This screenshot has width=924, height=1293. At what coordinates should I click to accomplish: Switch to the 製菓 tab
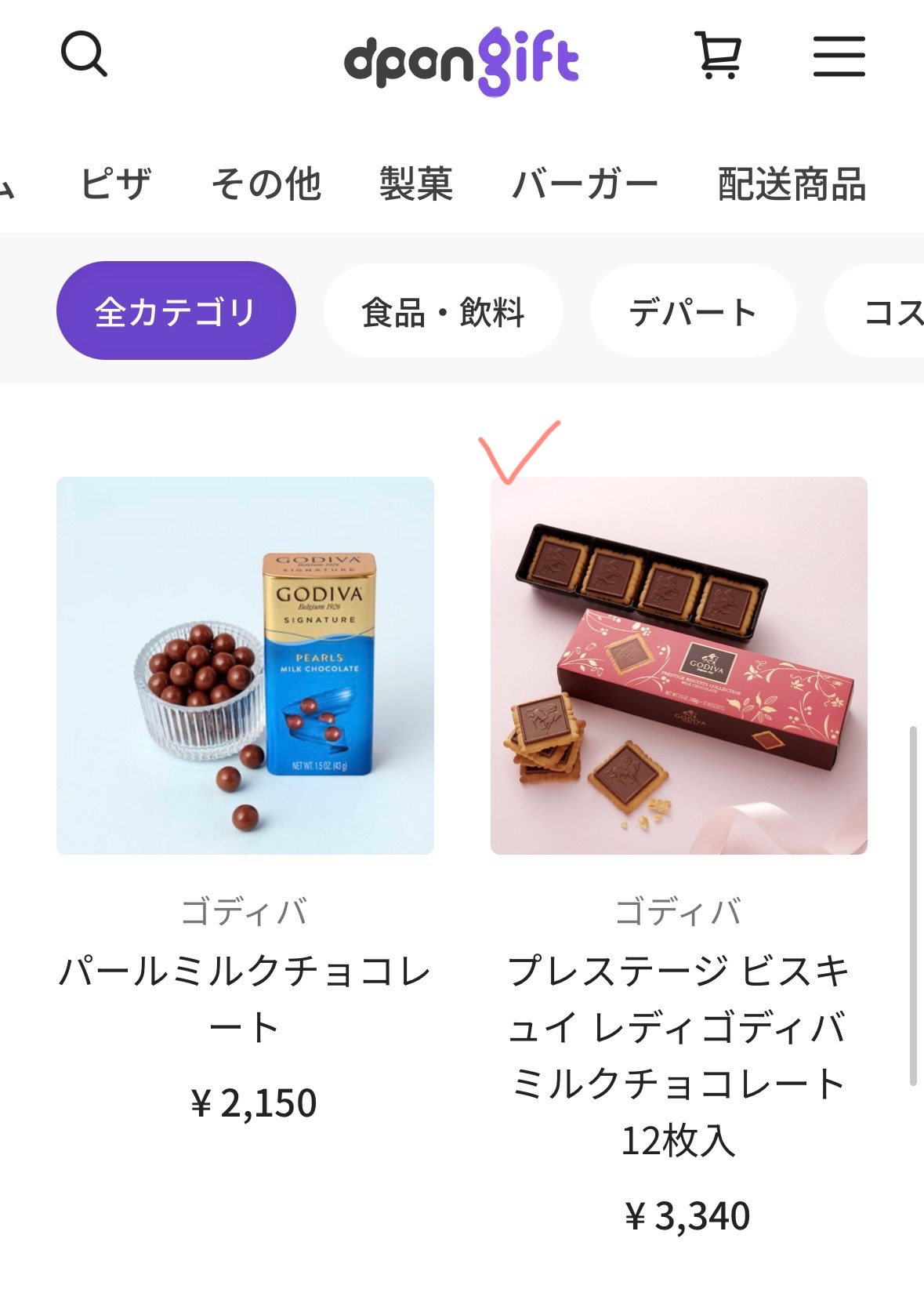coord(416,185)
